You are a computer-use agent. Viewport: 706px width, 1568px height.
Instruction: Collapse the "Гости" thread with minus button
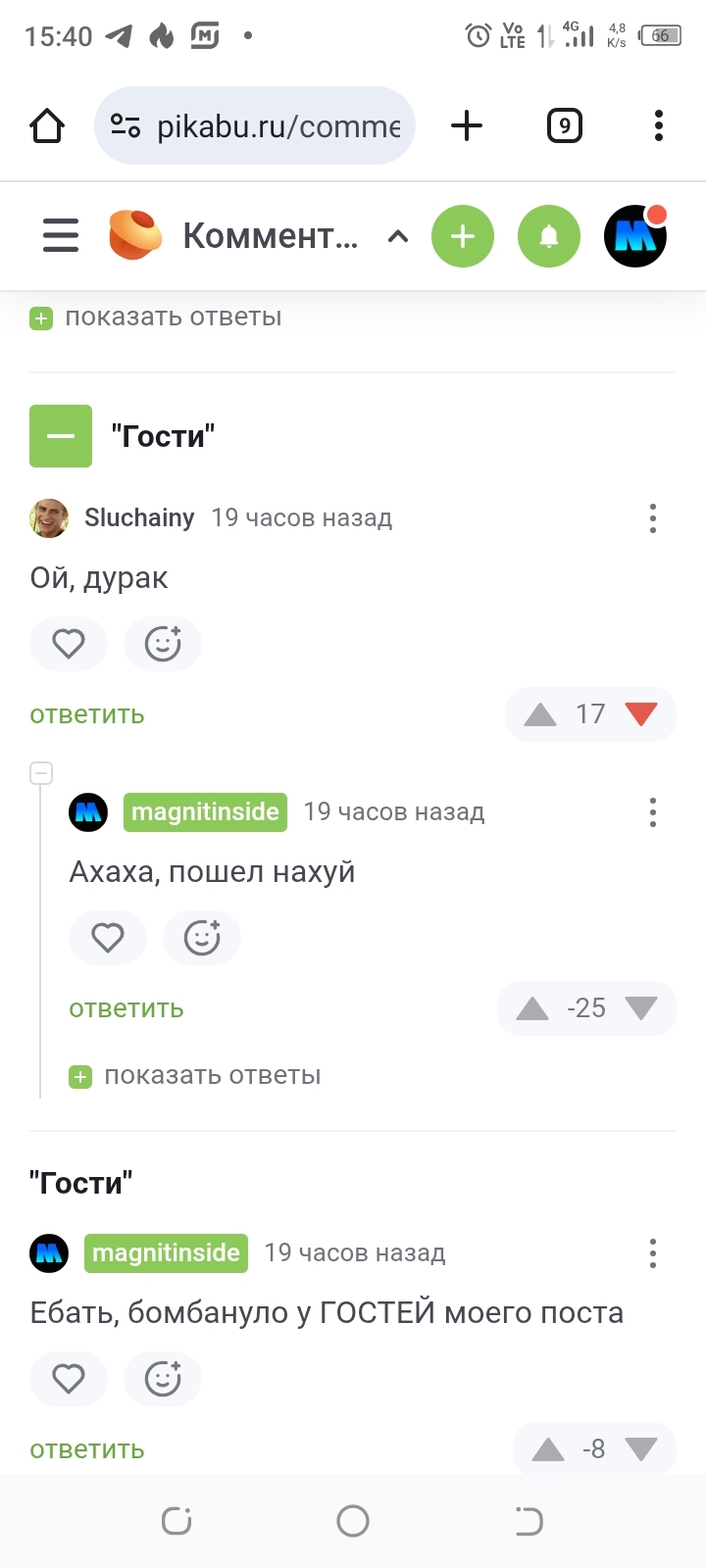point(61,436)
